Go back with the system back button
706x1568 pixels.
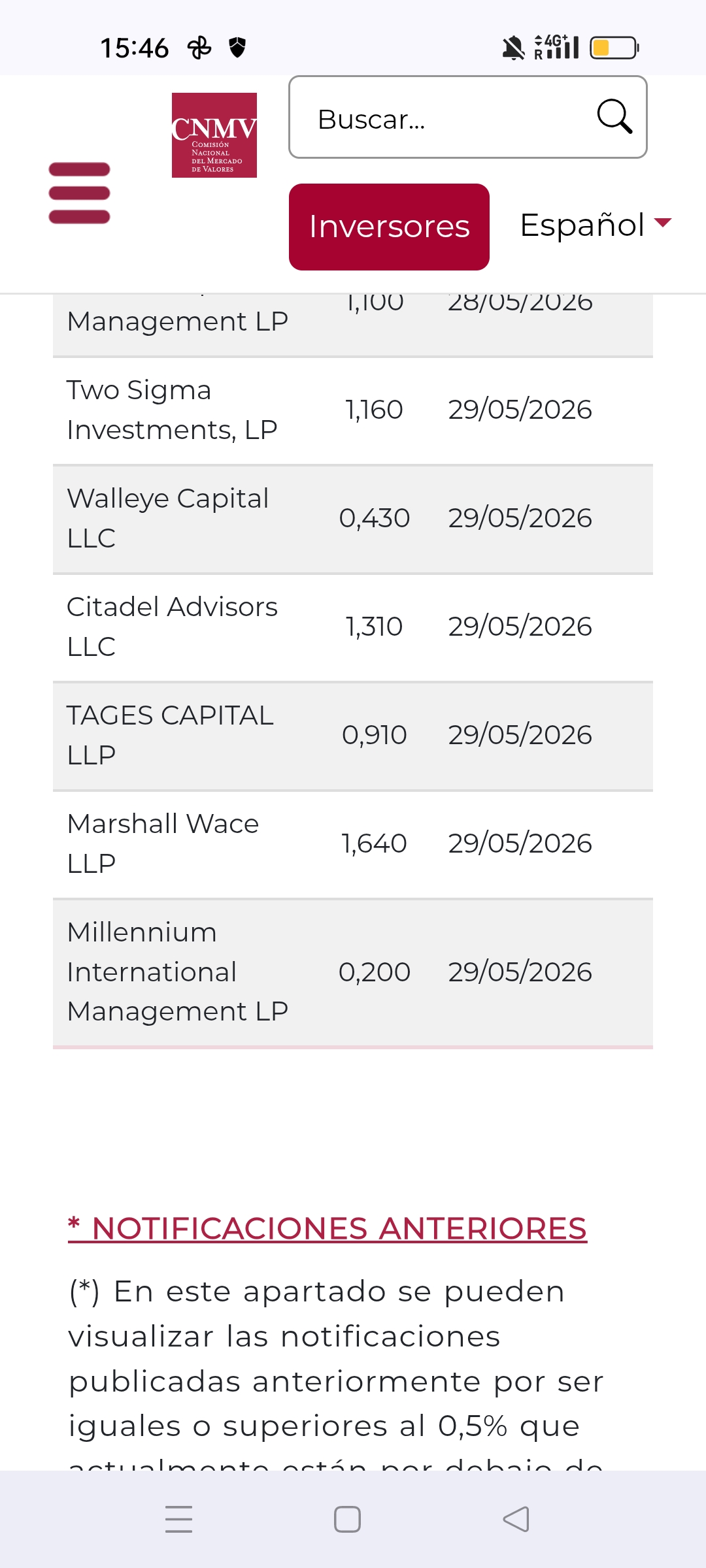516,1519
